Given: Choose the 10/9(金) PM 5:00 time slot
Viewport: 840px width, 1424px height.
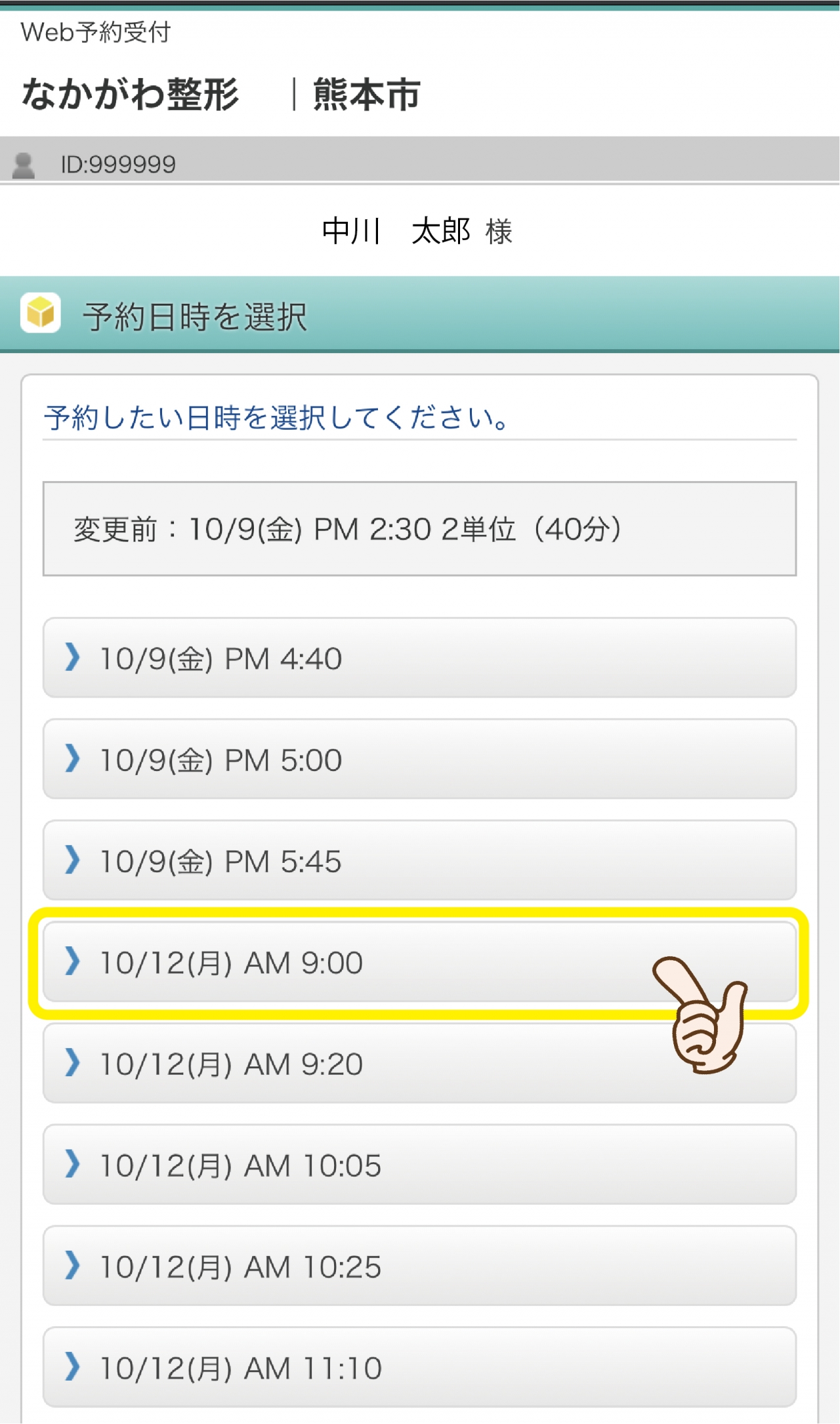Looking at the screenshot, I should tap(419, 759).
